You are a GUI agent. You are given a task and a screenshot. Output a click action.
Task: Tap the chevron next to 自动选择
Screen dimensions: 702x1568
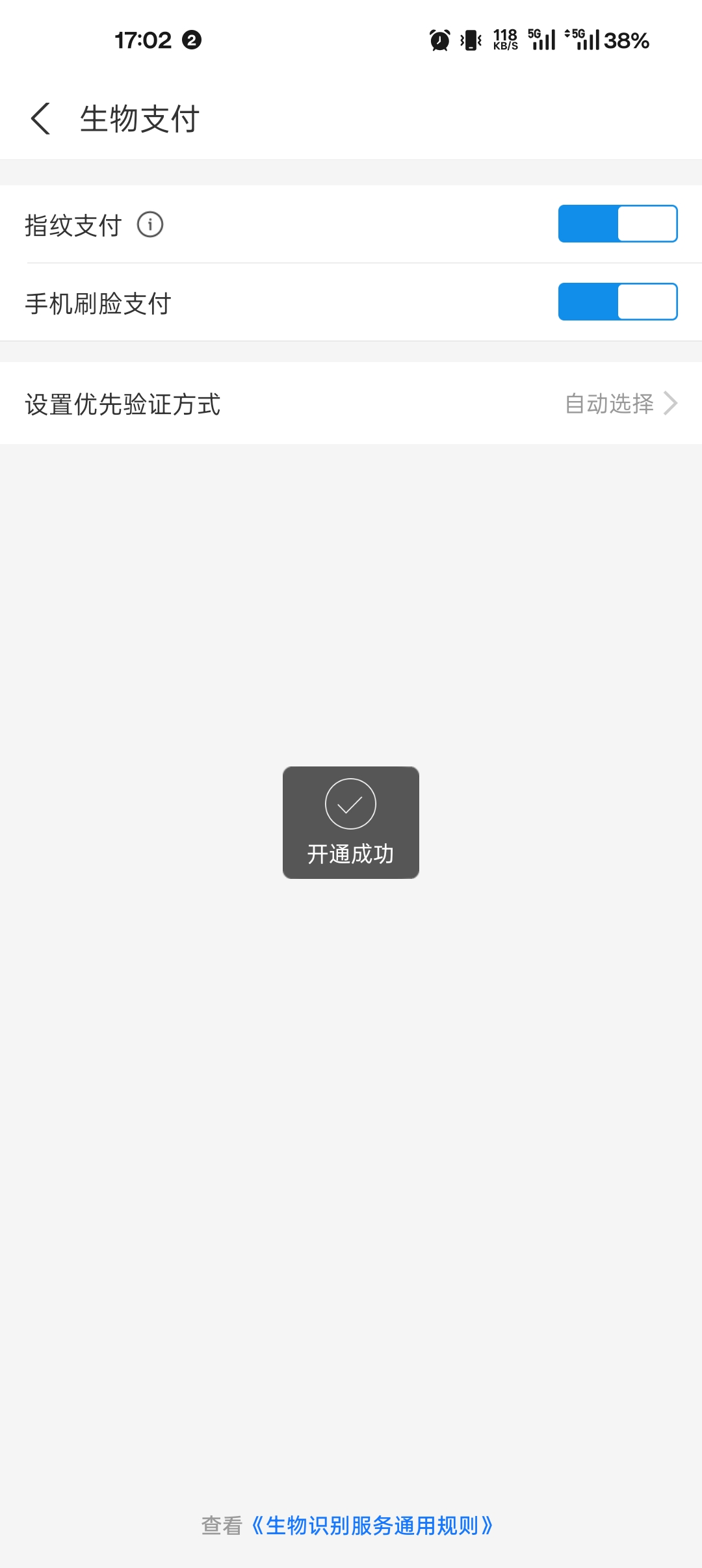[673, 403]
